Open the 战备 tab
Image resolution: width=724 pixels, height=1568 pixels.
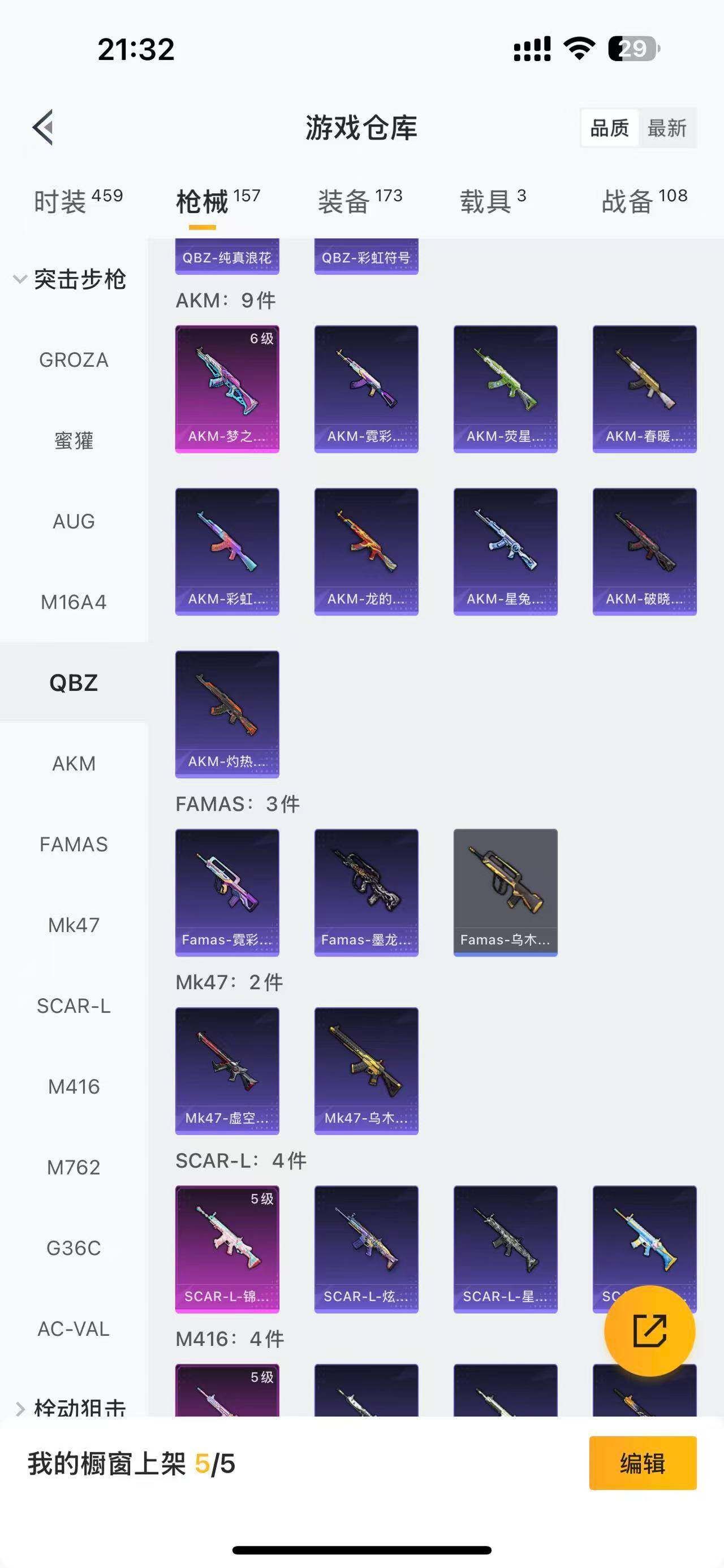pos(644,201)
